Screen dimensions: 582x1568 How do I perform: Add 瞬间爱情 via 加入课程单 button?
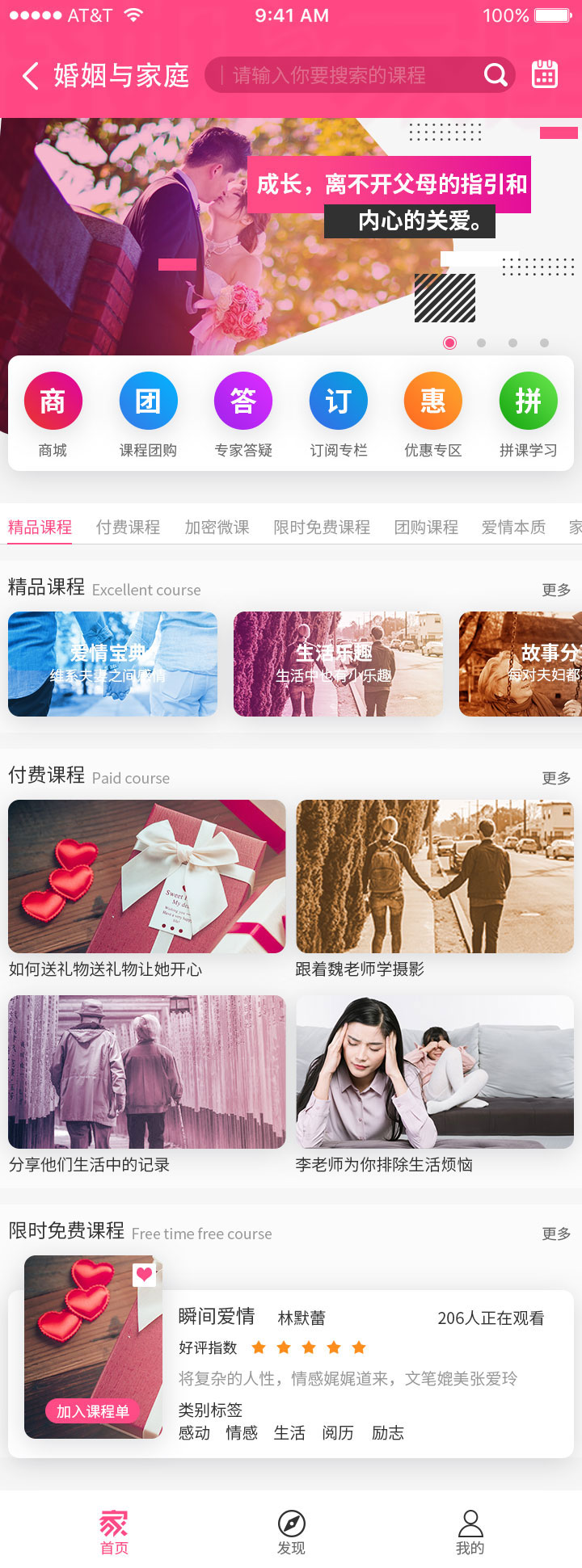click(x=93, y=1411)
